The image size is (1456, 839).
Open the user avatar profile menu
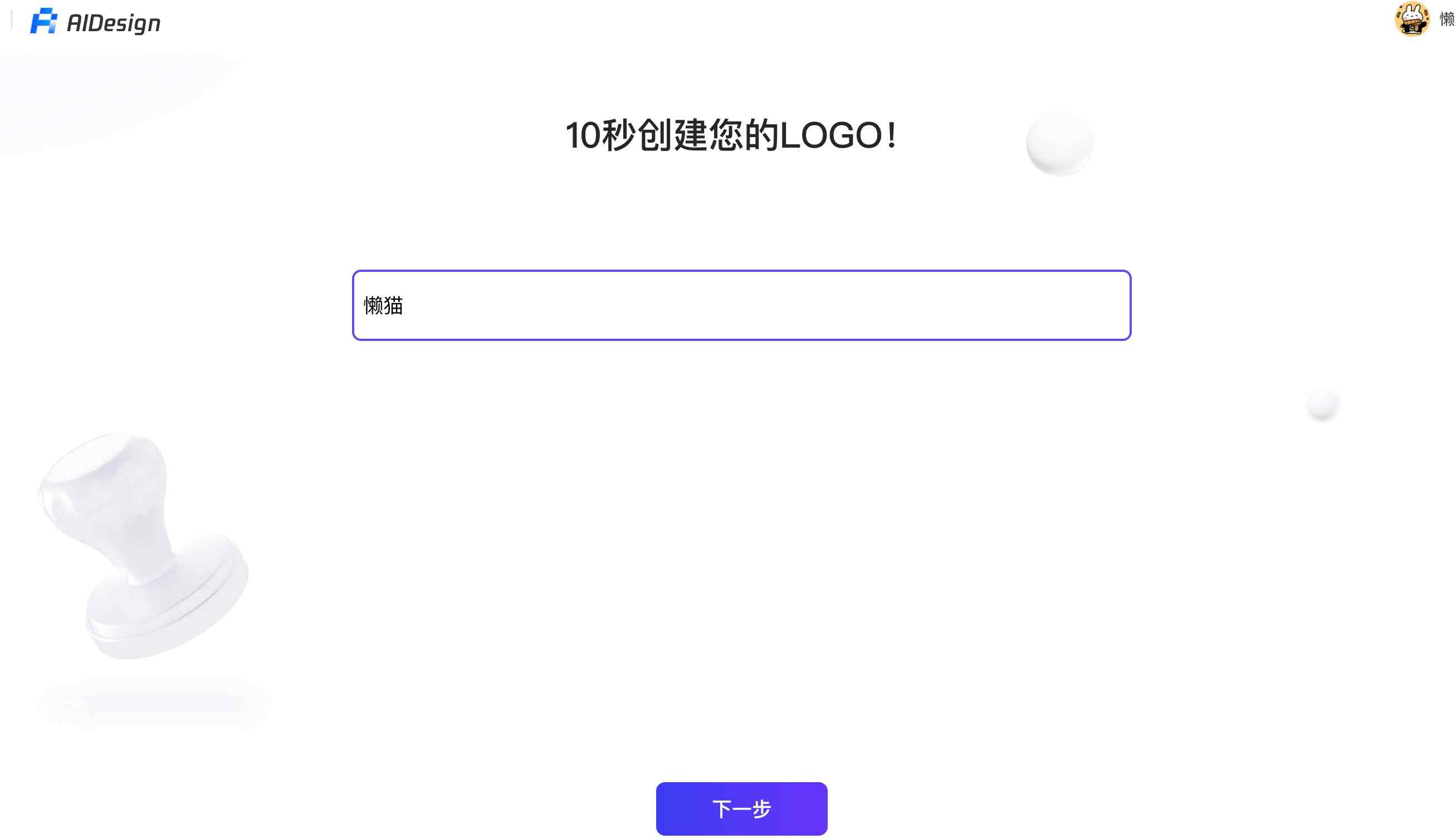pyautogui.click(x=1410, y=19)
